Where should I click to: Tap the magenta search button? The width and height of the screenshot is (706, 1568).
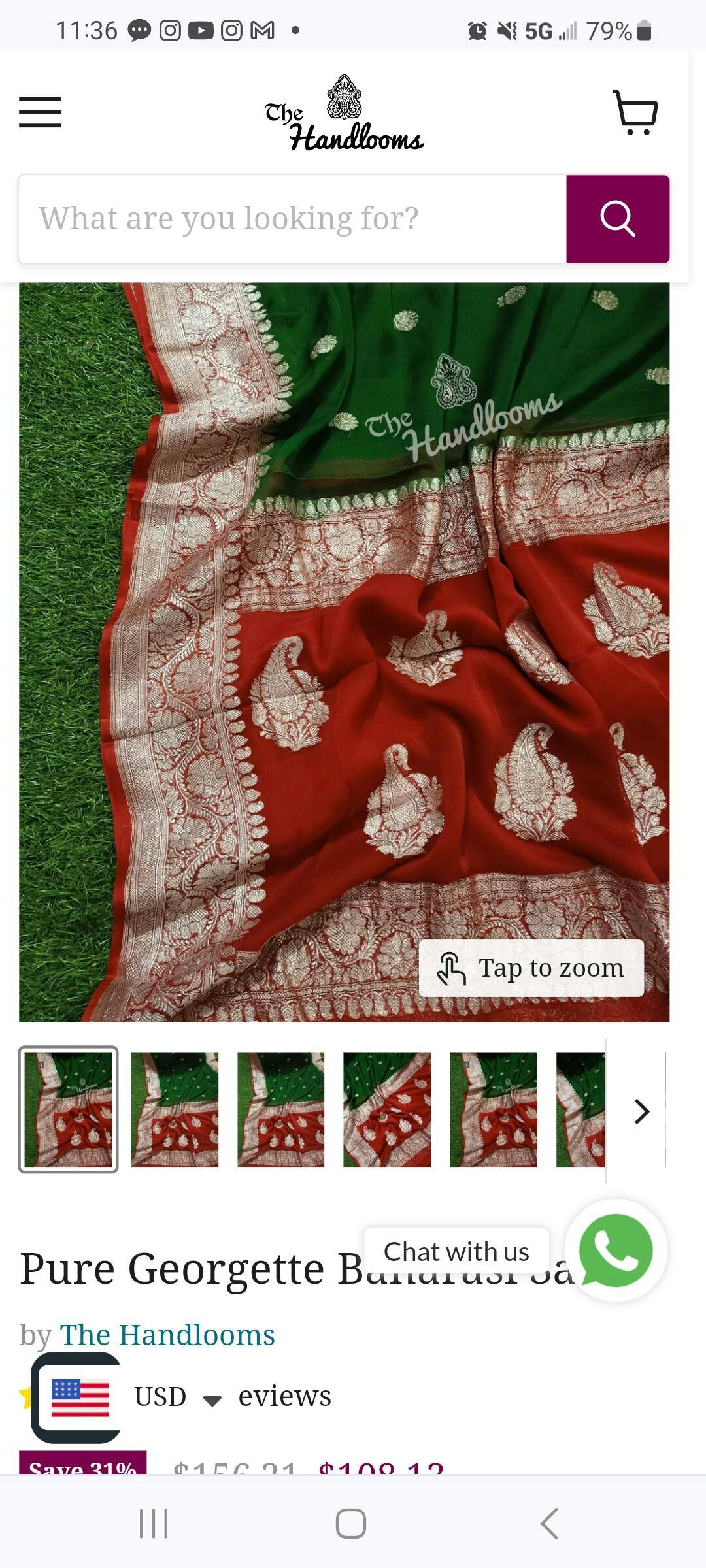[618, 219]
